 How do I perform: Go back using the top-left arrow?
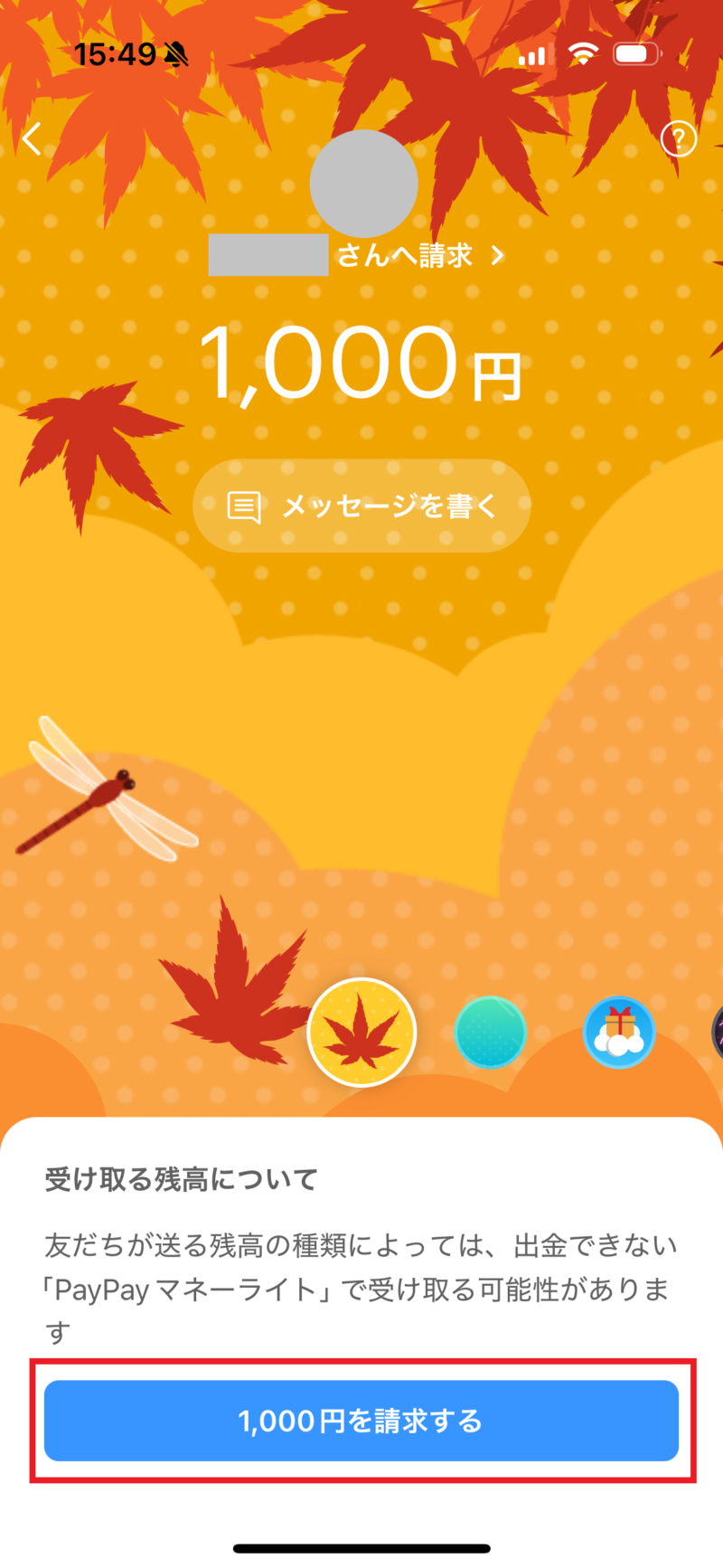click(x=33, y=139)
